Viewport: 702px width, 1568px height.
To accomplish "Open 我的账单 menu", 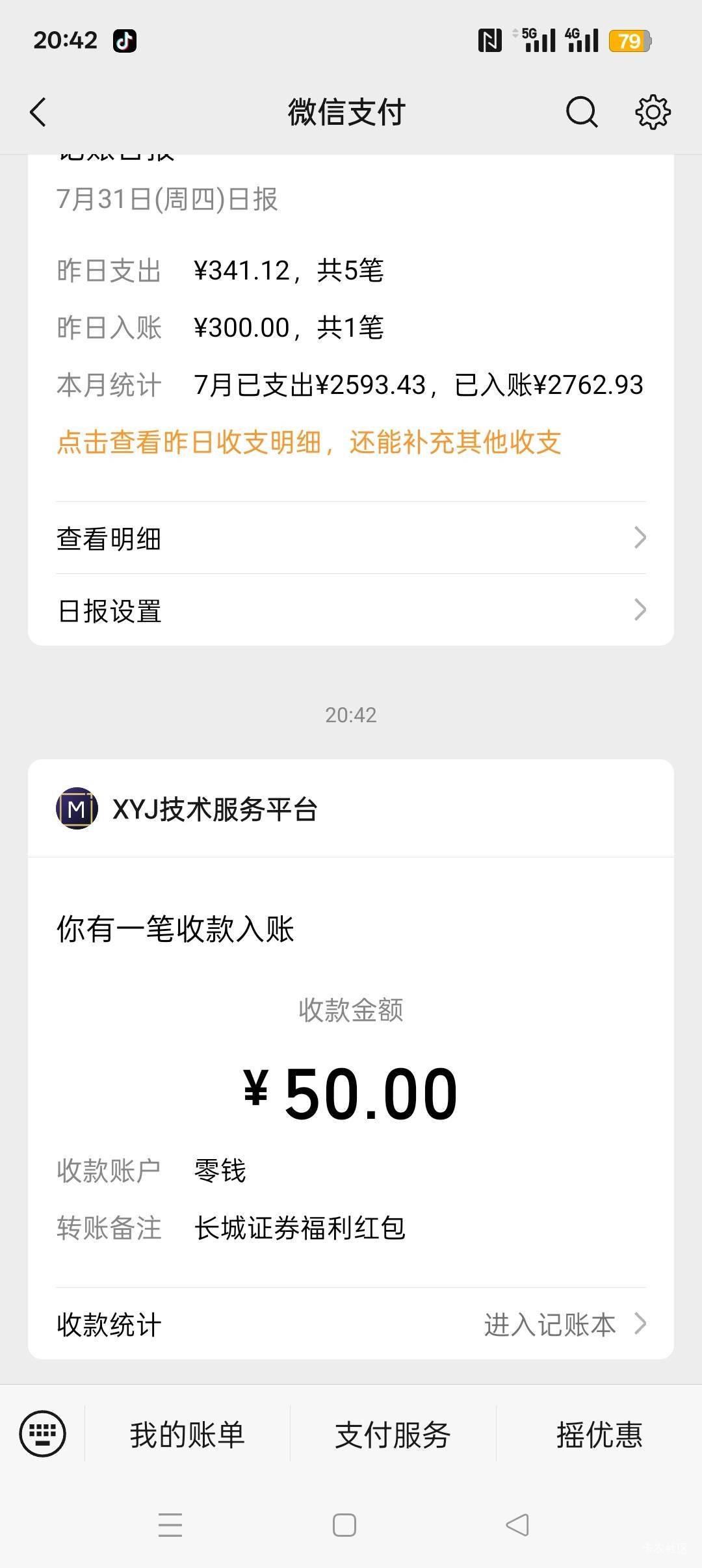I will coord(187,1434).
